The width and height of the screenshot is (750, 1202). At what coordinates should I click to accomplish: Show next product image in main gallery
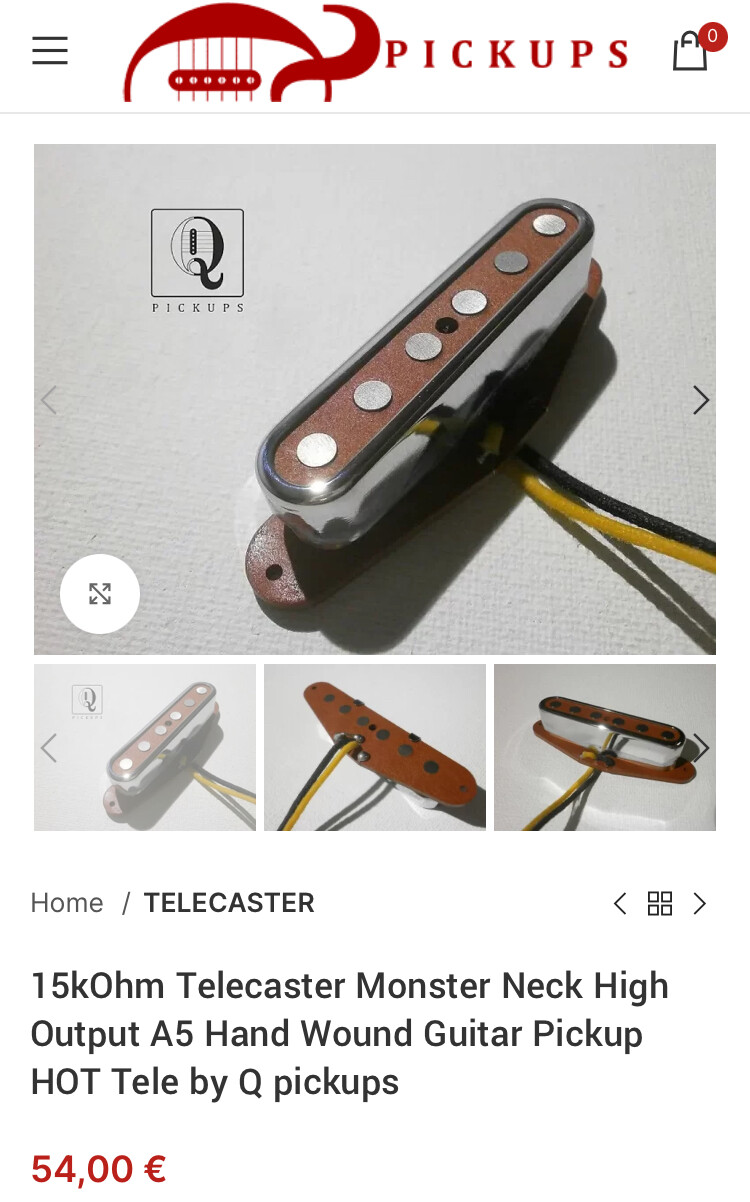(701, 400)
